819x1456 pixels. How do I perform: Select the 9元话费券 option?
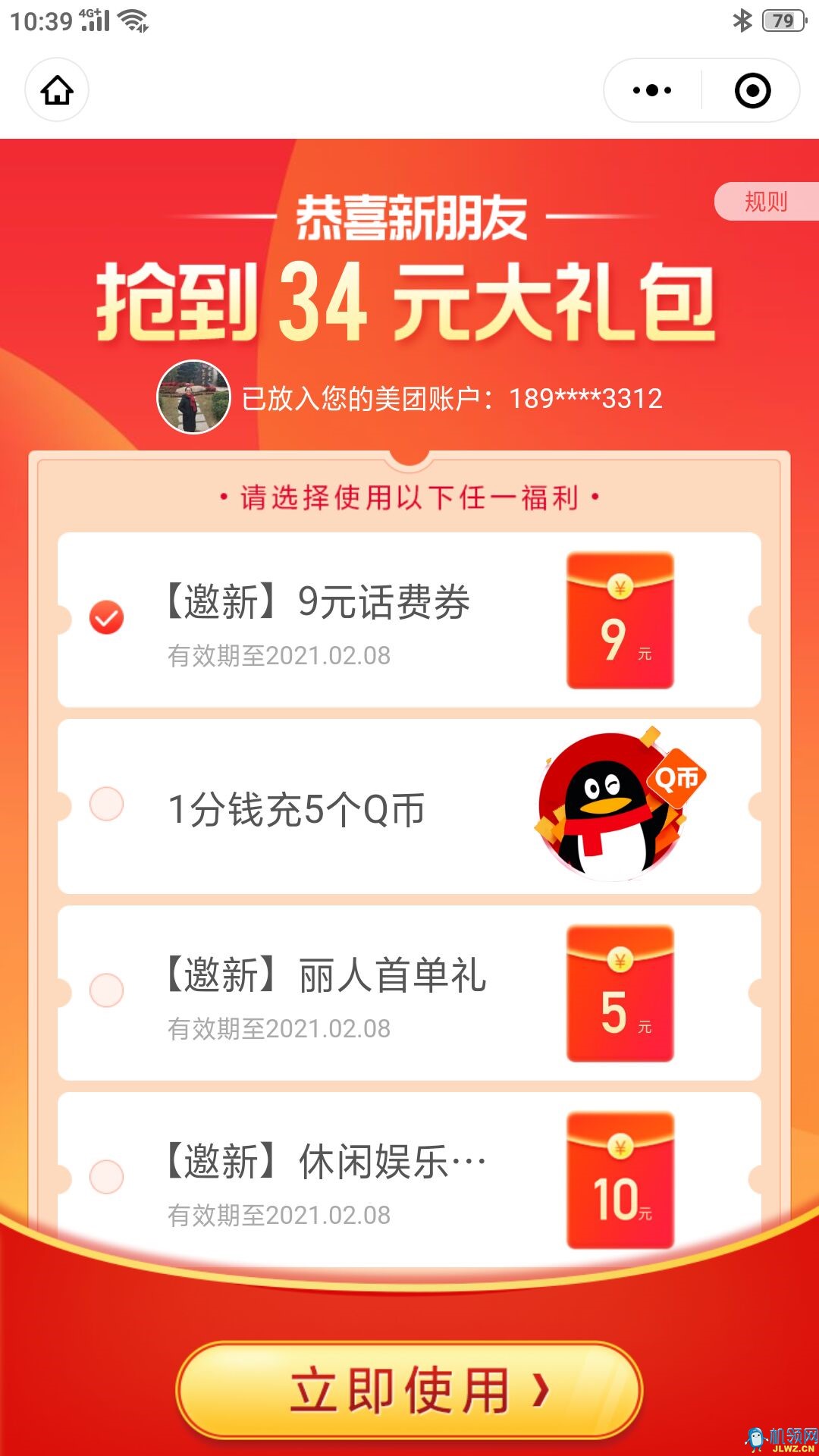107,618
